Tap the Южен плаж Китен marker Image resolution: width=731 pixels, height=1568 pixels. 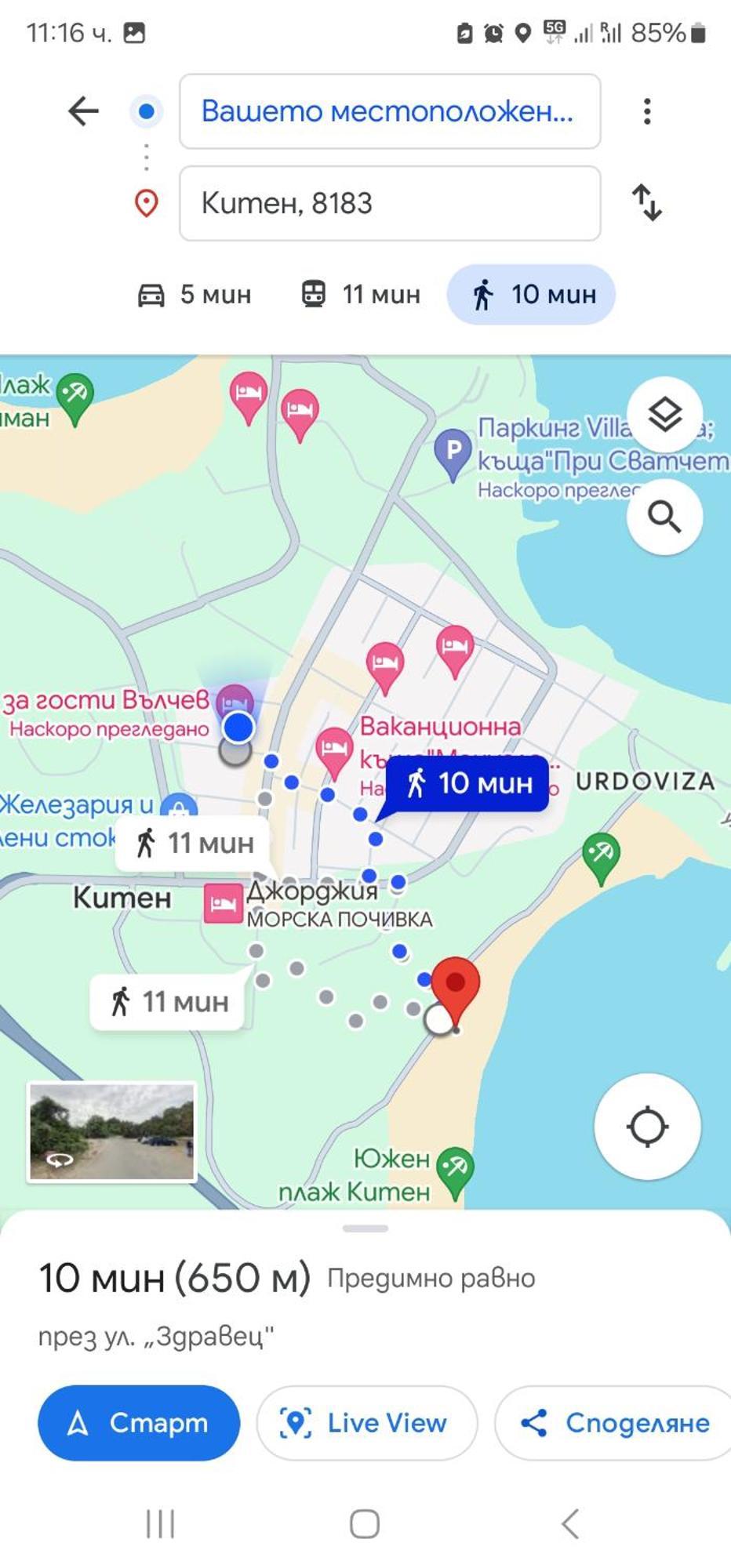[x=454, y=1170]
